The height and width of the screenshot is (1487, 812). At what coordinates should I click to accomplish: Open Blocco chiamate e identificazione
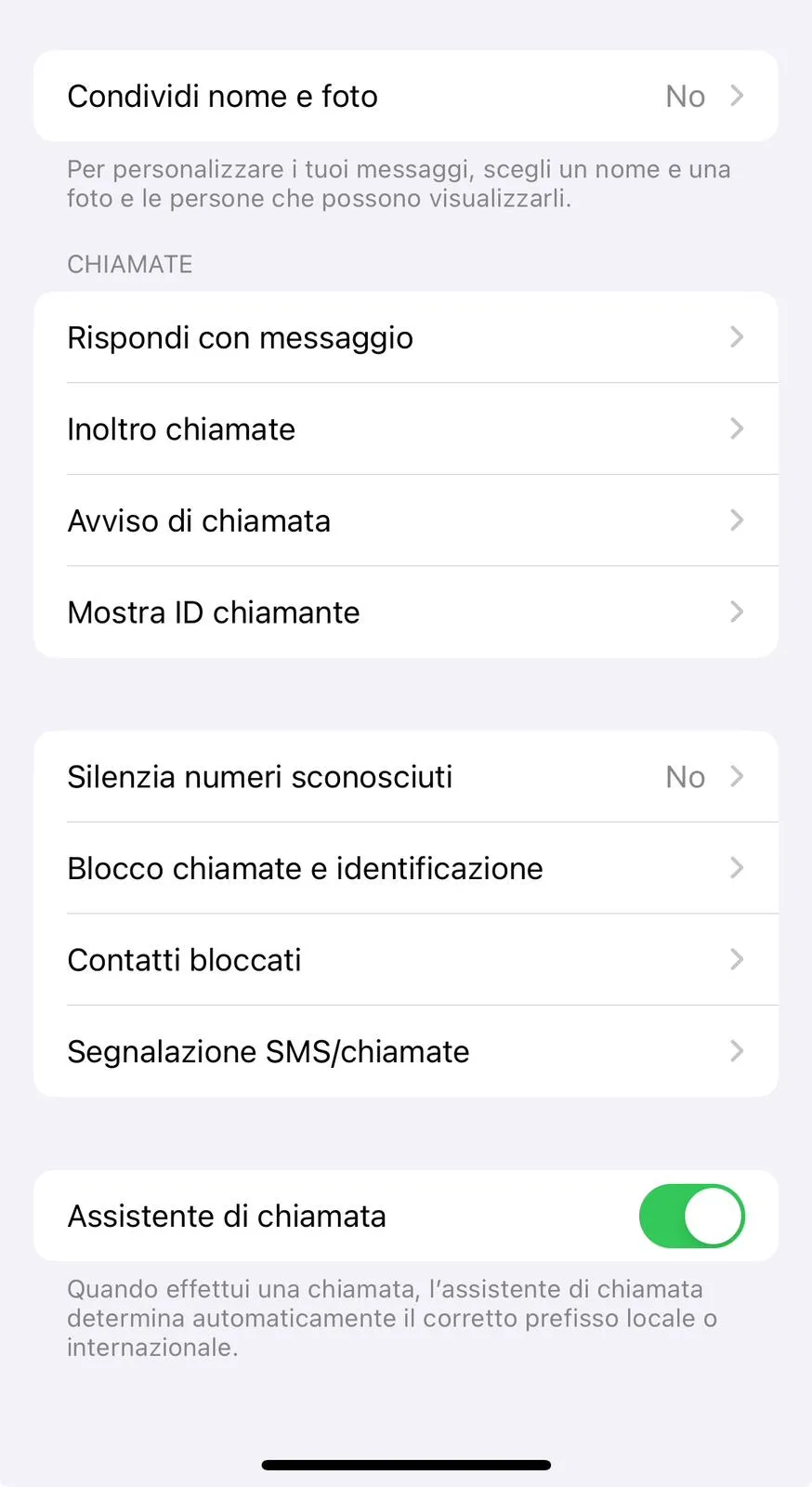(x=406, y=868)
